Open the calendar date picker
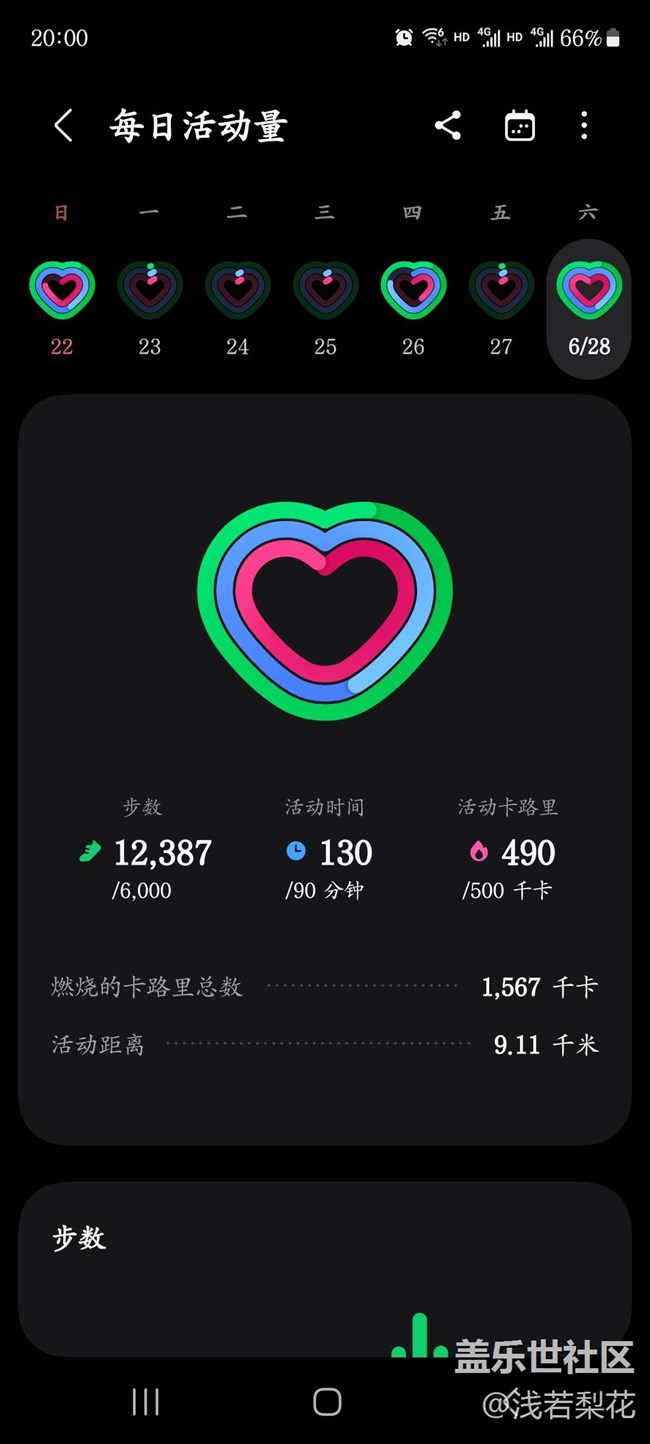650x1444 pixels. [520, 126]
